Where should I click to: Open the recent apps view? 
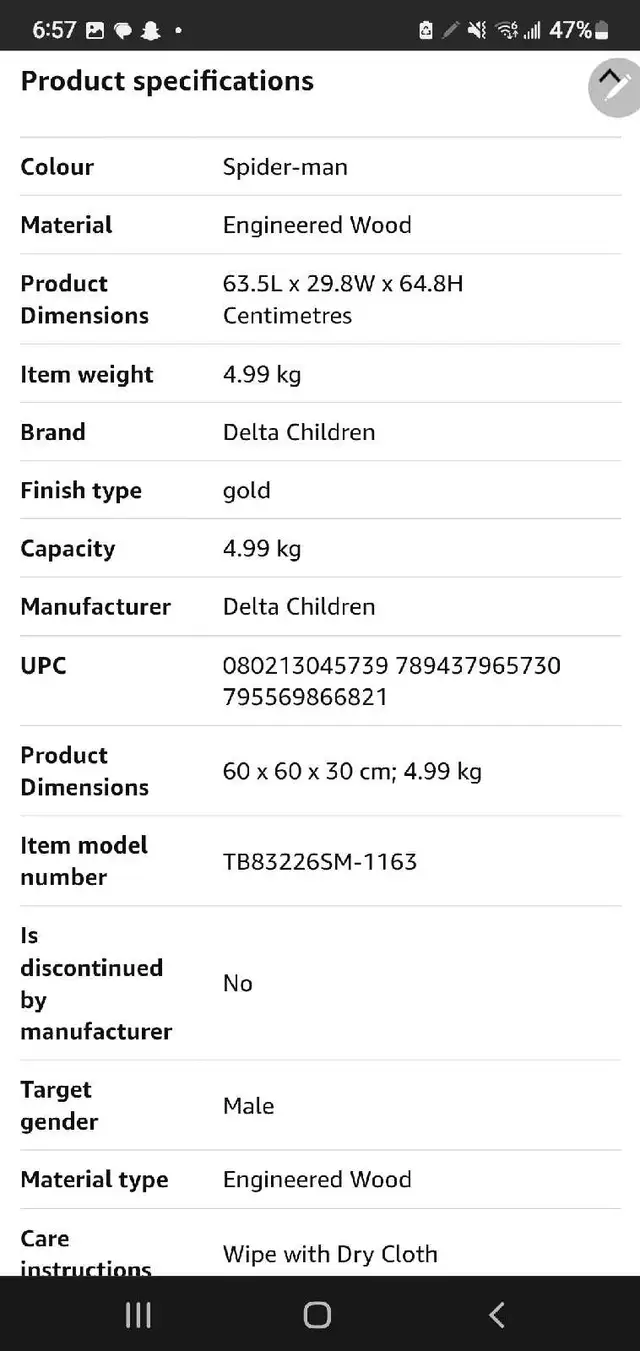click(138, 1314)
